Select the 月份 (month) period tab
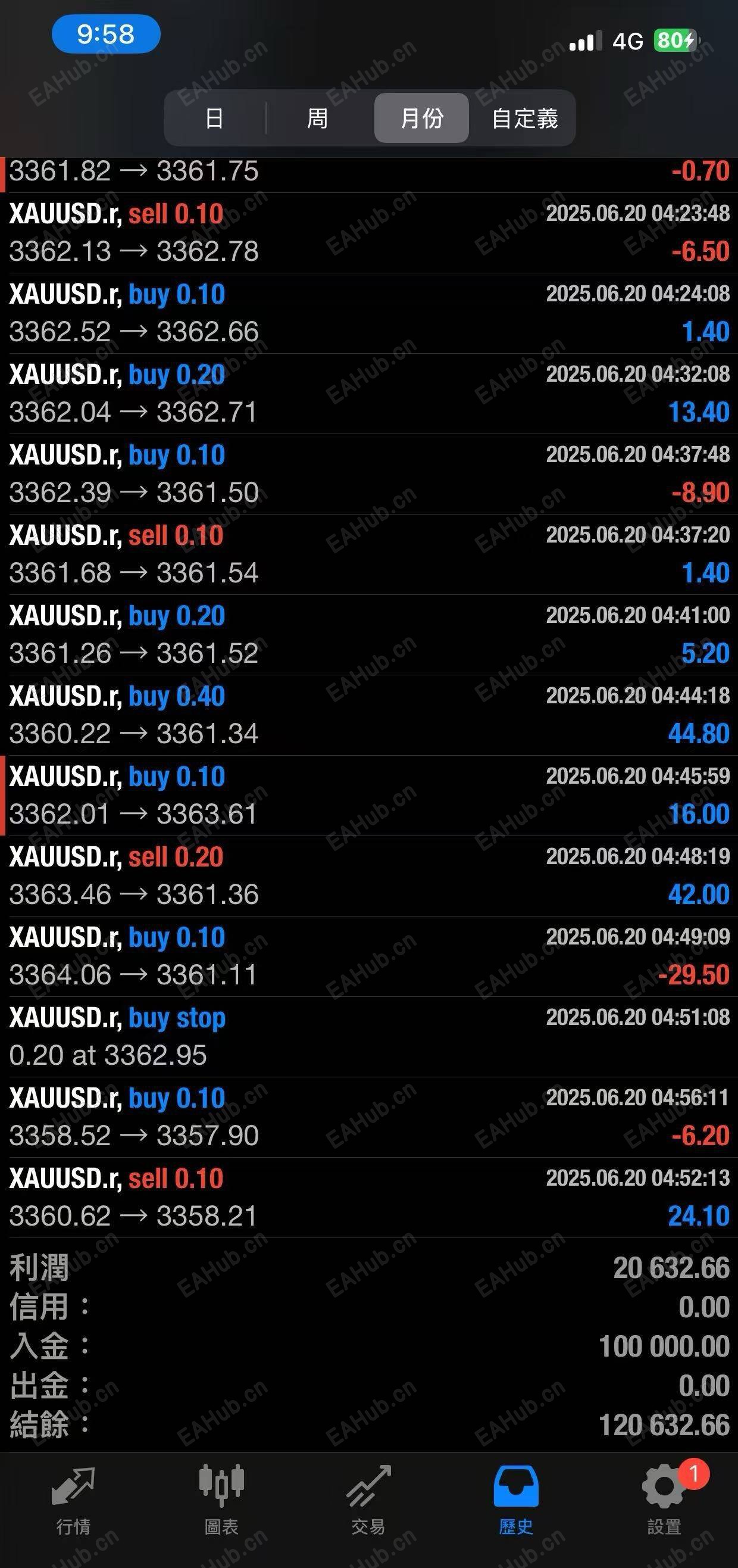The height and width of the screenshot is (1568, 738). click(x=421, y=118)
